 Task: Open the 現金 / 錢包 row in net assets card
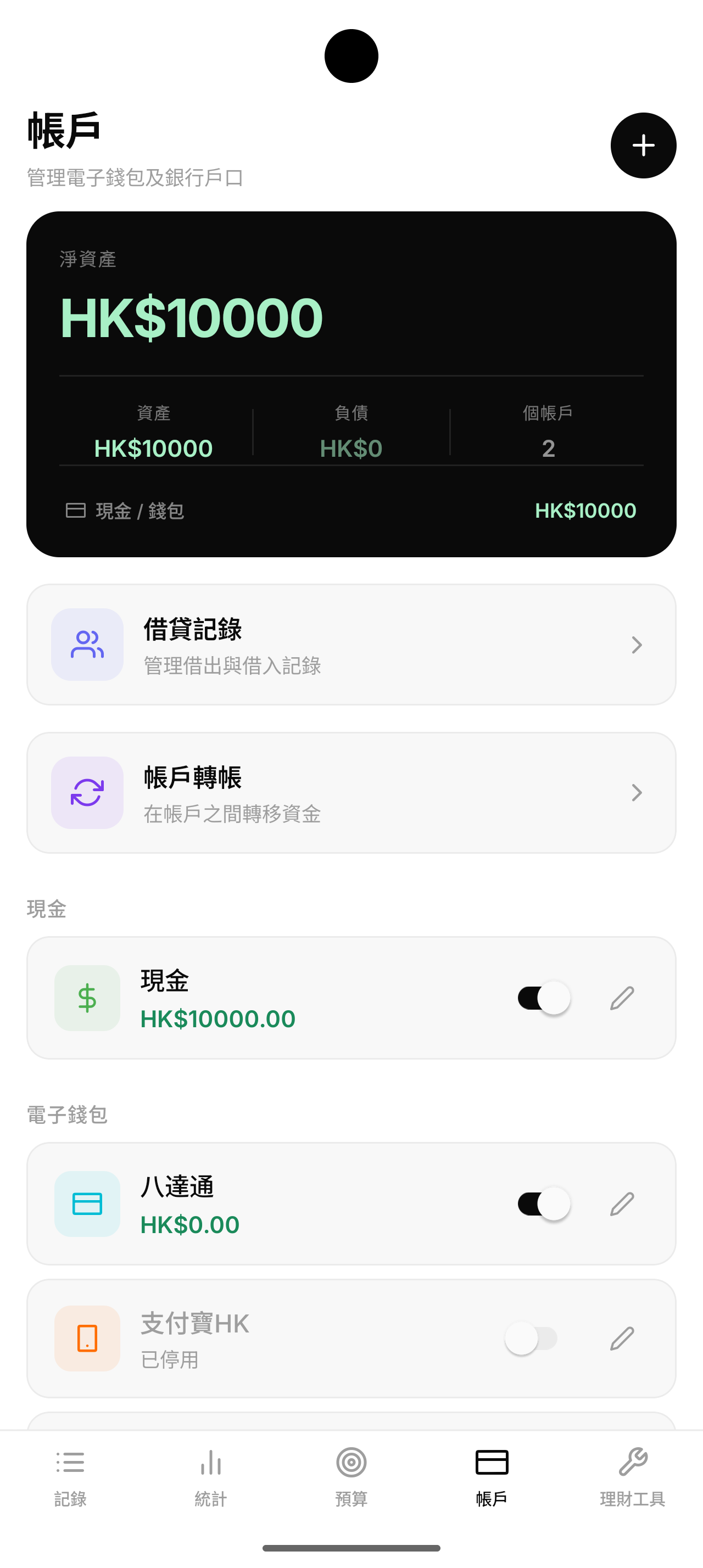351,511
